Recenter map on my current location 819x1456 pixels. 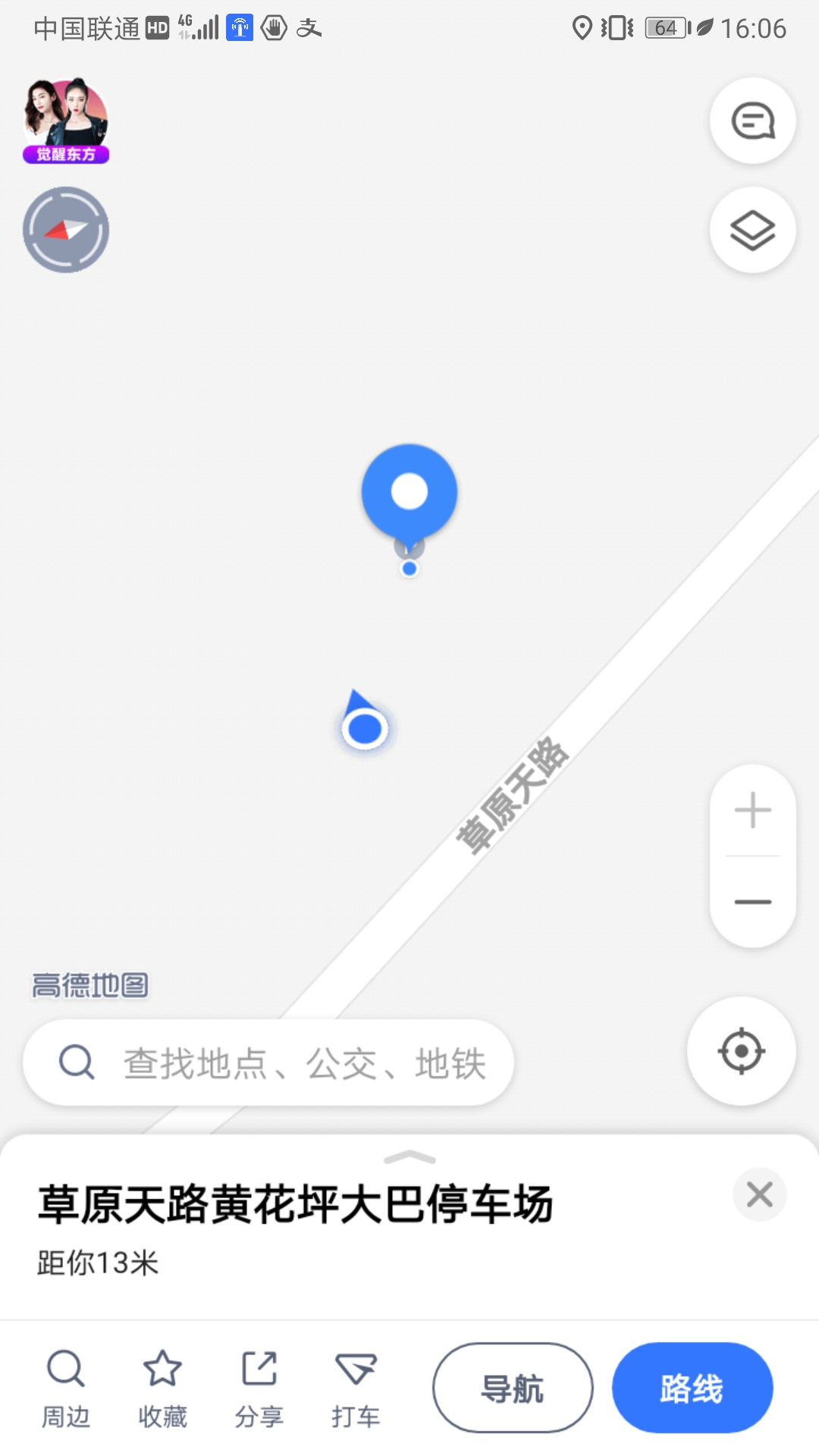741,1051
